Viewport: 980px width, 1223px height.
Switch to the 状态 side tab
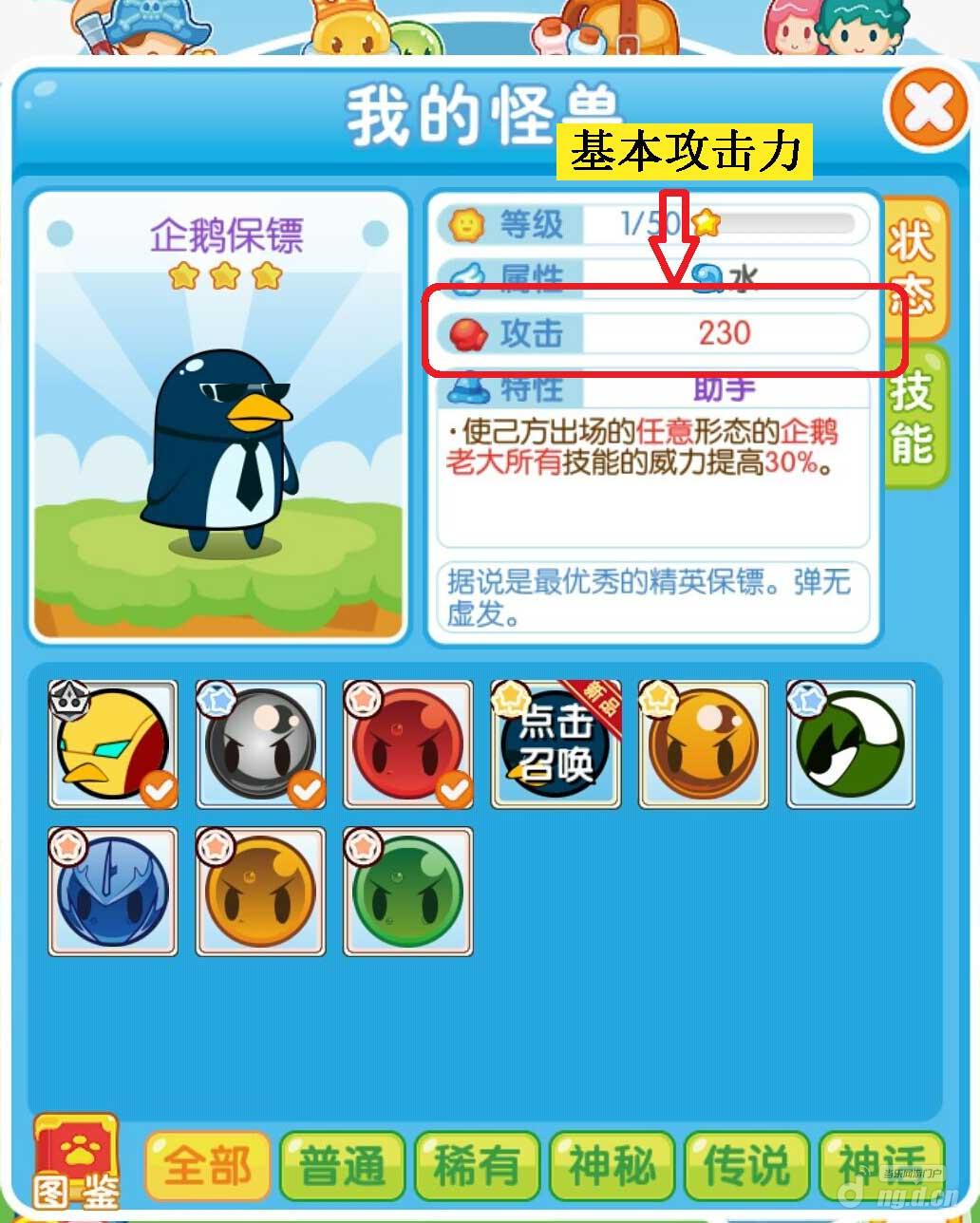click(x=914, y=270)
